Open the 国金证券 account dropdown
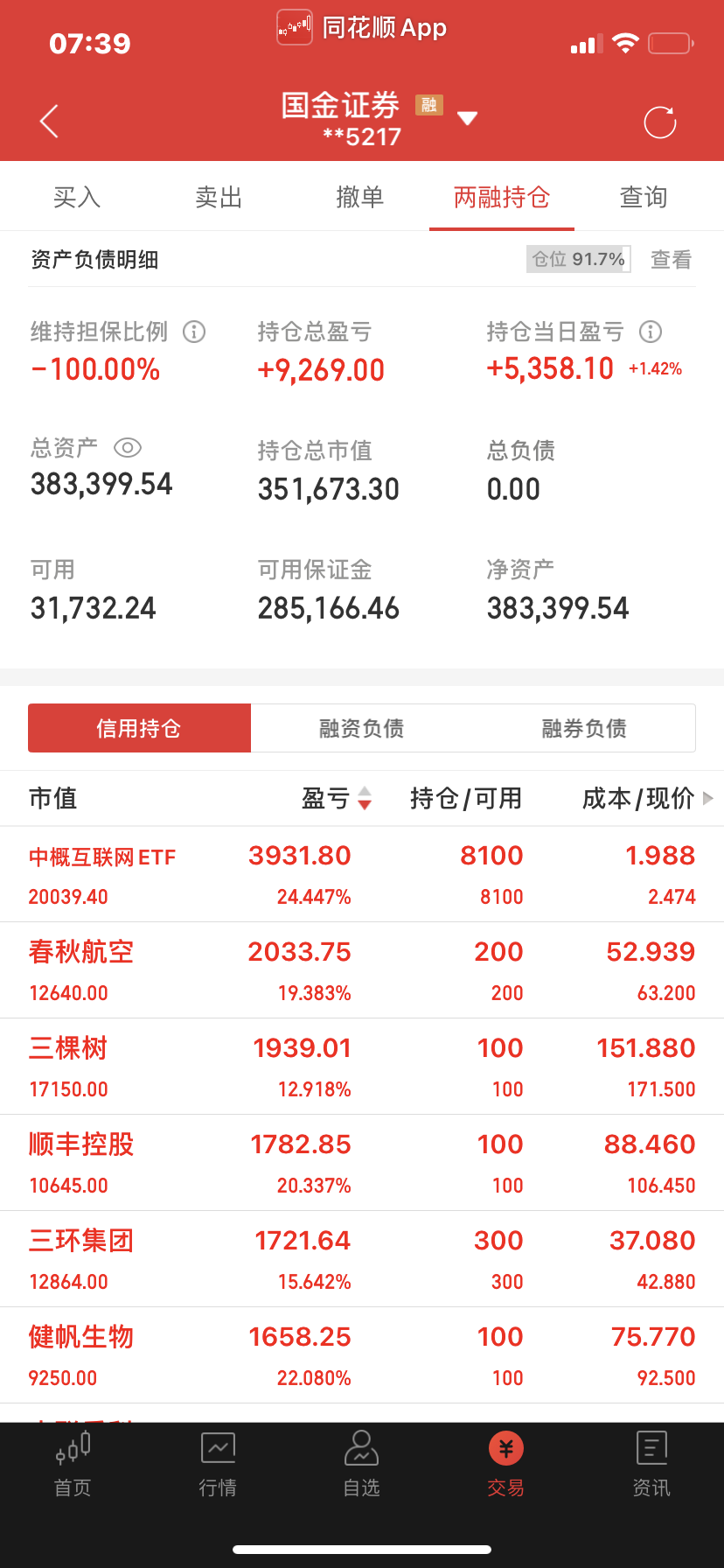 click(x=468, y=118)
